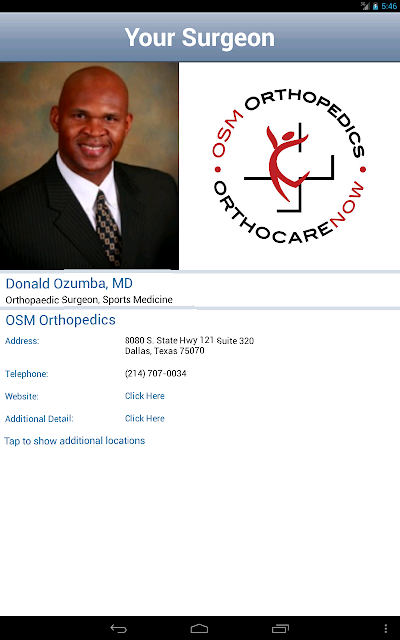Open the Additional Detail Click Here link
Viewport: 400px width, 640px height.
[144, 418]
